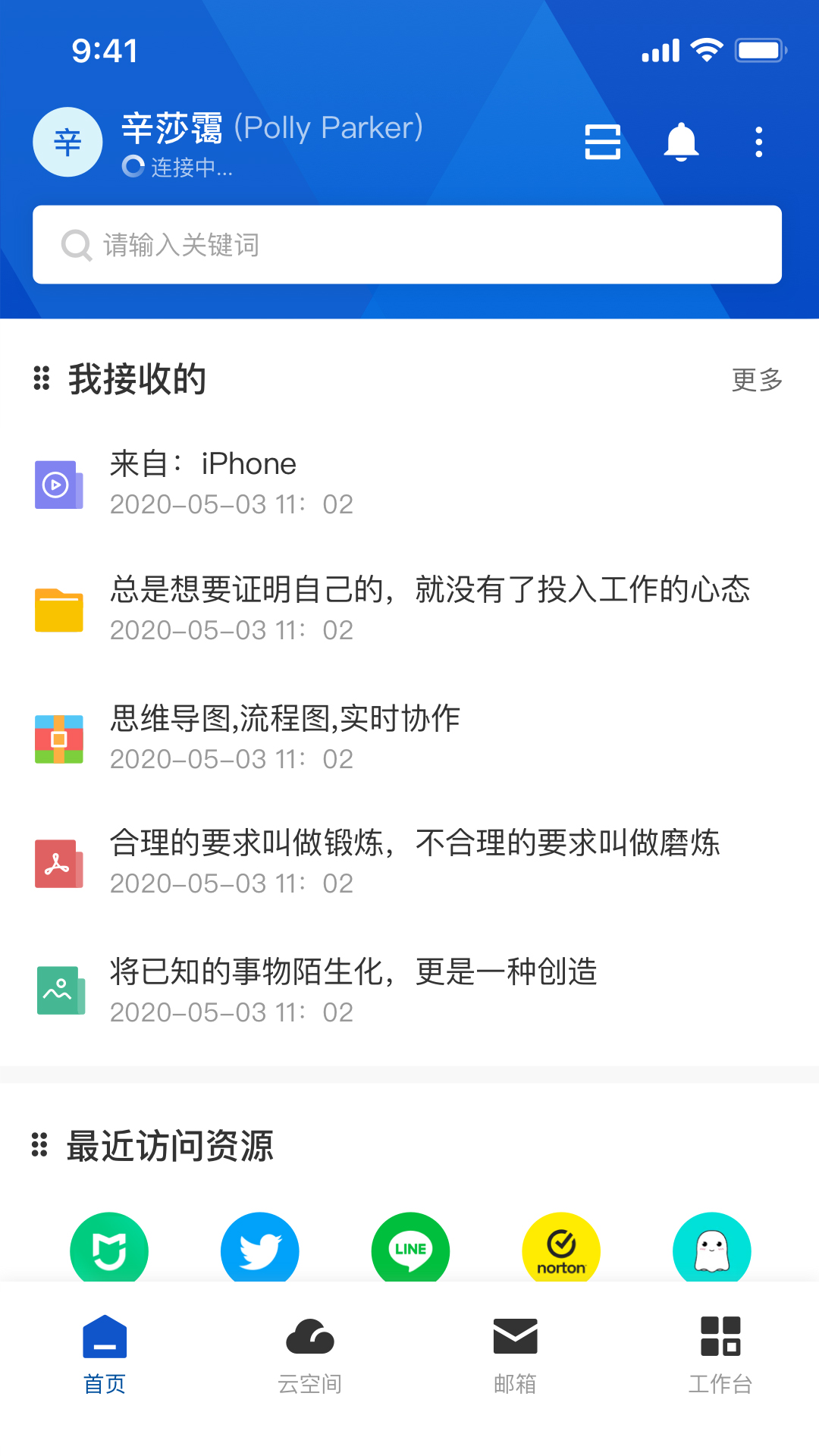Open the Twitter resource icon
Screen dimensions: 819x1456
[259, 1250]
